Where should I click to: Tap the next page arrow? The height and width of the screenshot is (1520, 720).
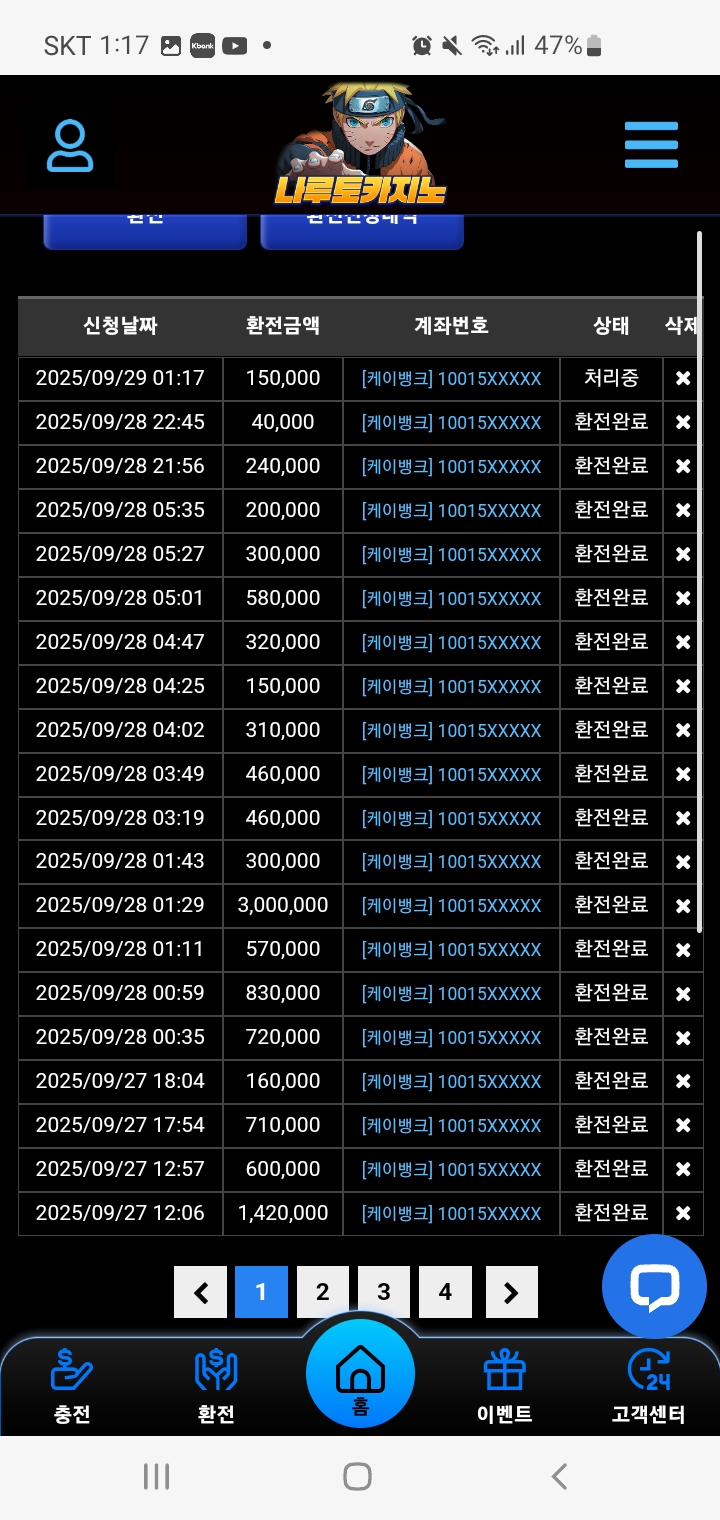[x=511, y=1292]
